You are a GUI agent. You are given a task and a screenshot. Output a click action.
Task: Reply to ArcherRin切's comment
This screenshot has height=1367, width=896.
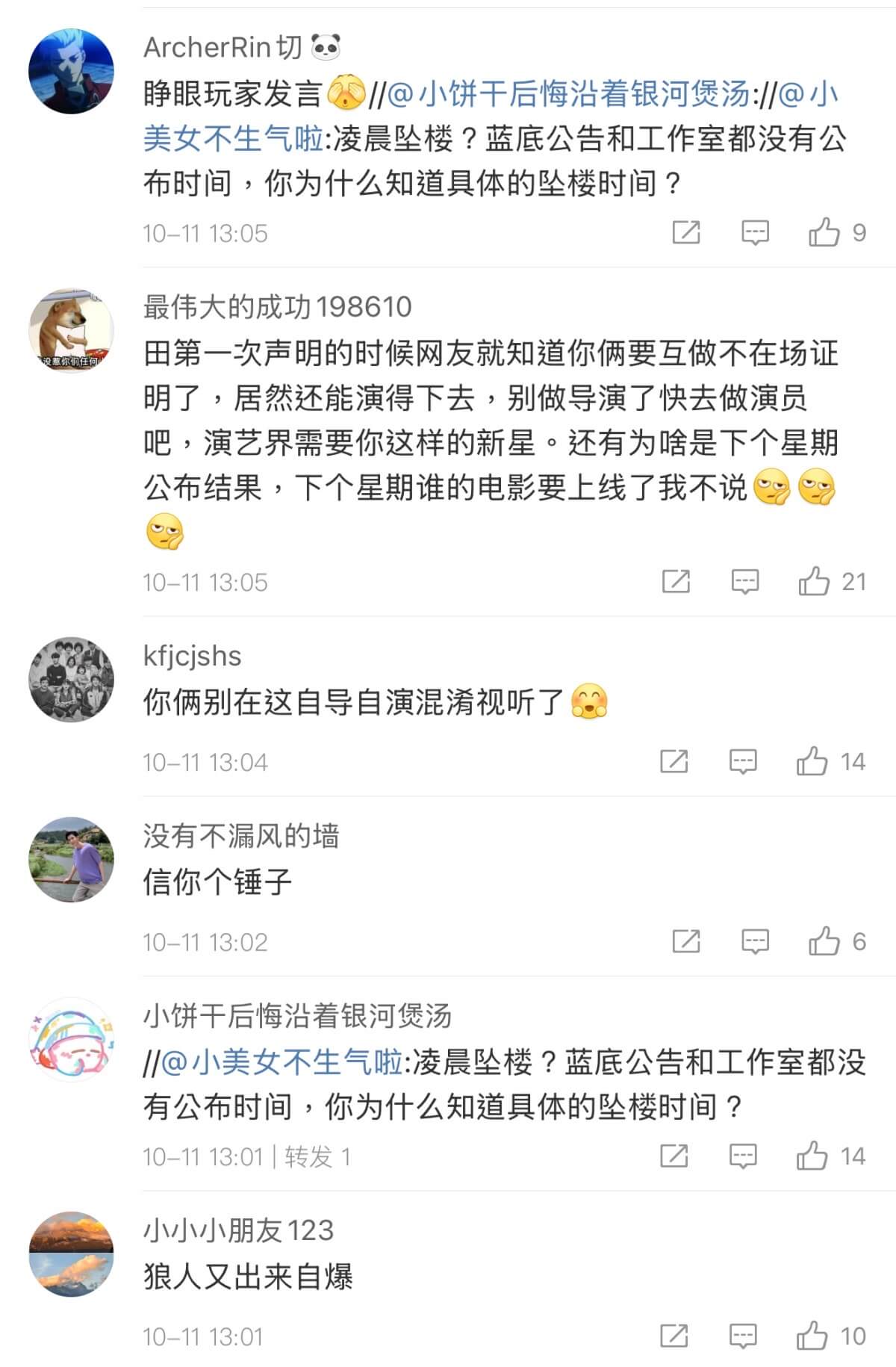755,233
